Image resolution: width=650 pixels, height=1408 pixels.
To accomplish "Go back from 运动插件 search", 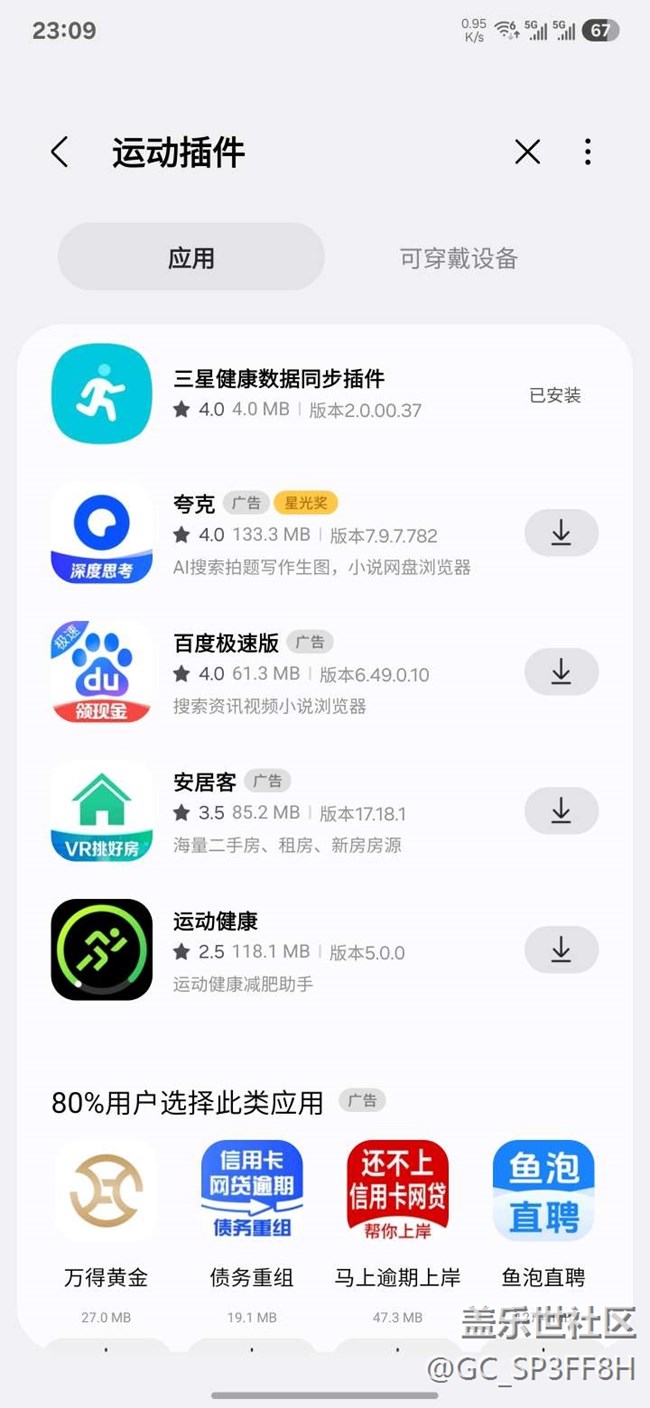I will [60, 152].
